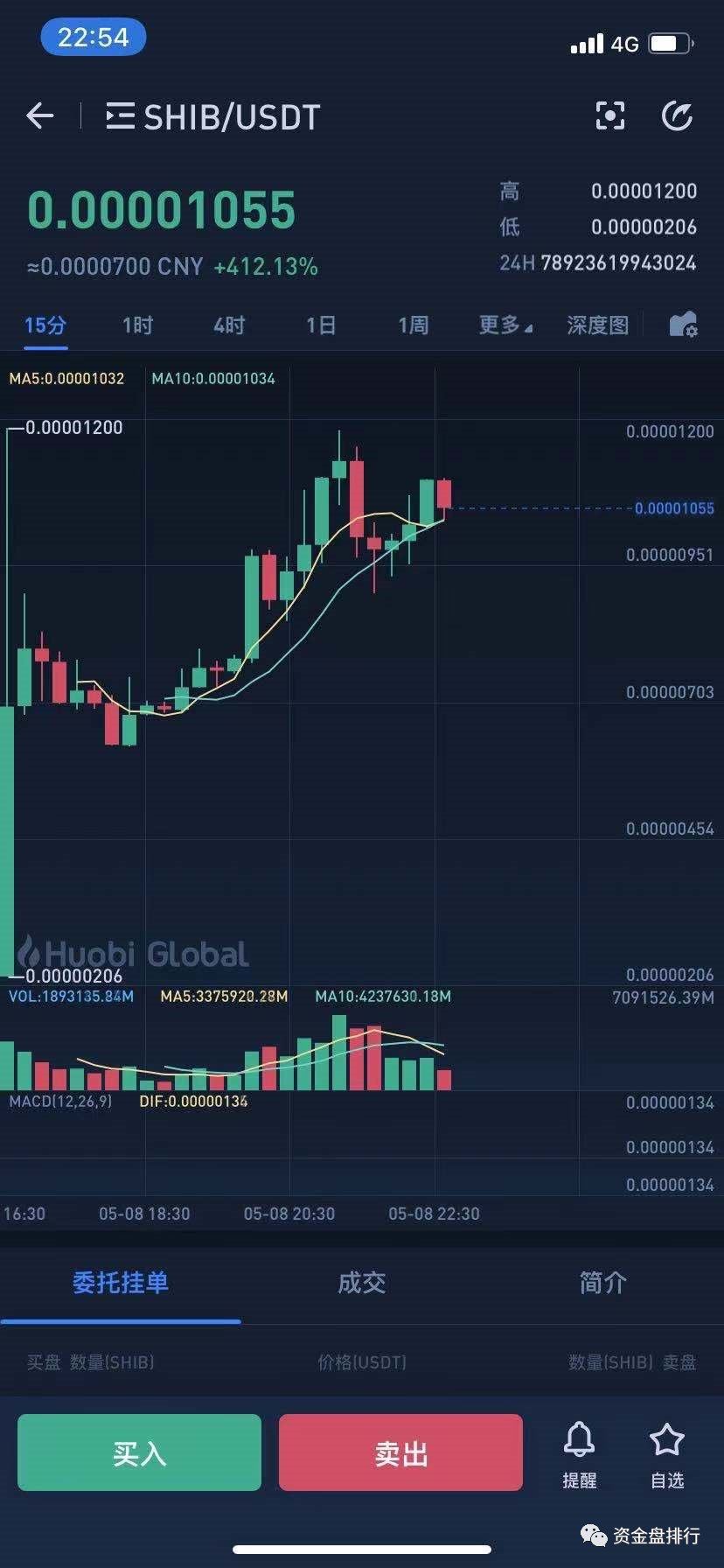Open the SHIB/USDT trading pair list
This screenshot has width=724, height=1568.
click(213, 117)
